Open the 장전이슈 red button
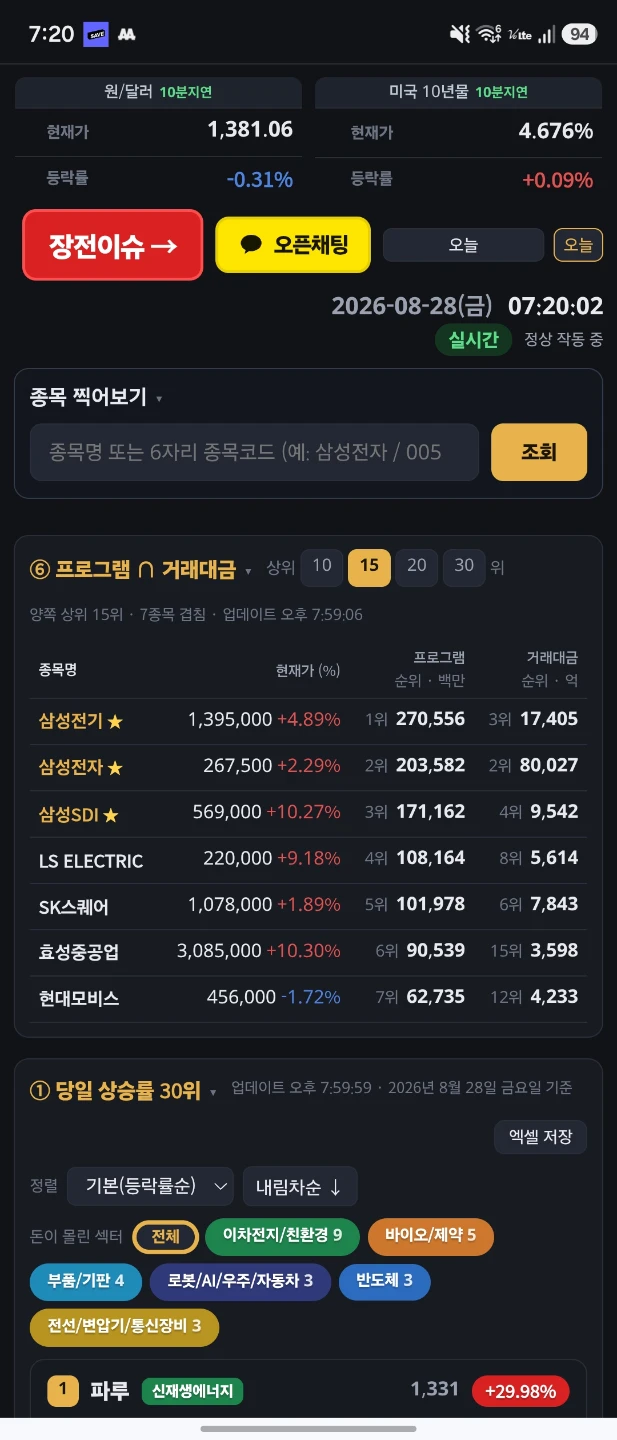Viewport: 617px width, 1440px height. [x=113, y=245]
